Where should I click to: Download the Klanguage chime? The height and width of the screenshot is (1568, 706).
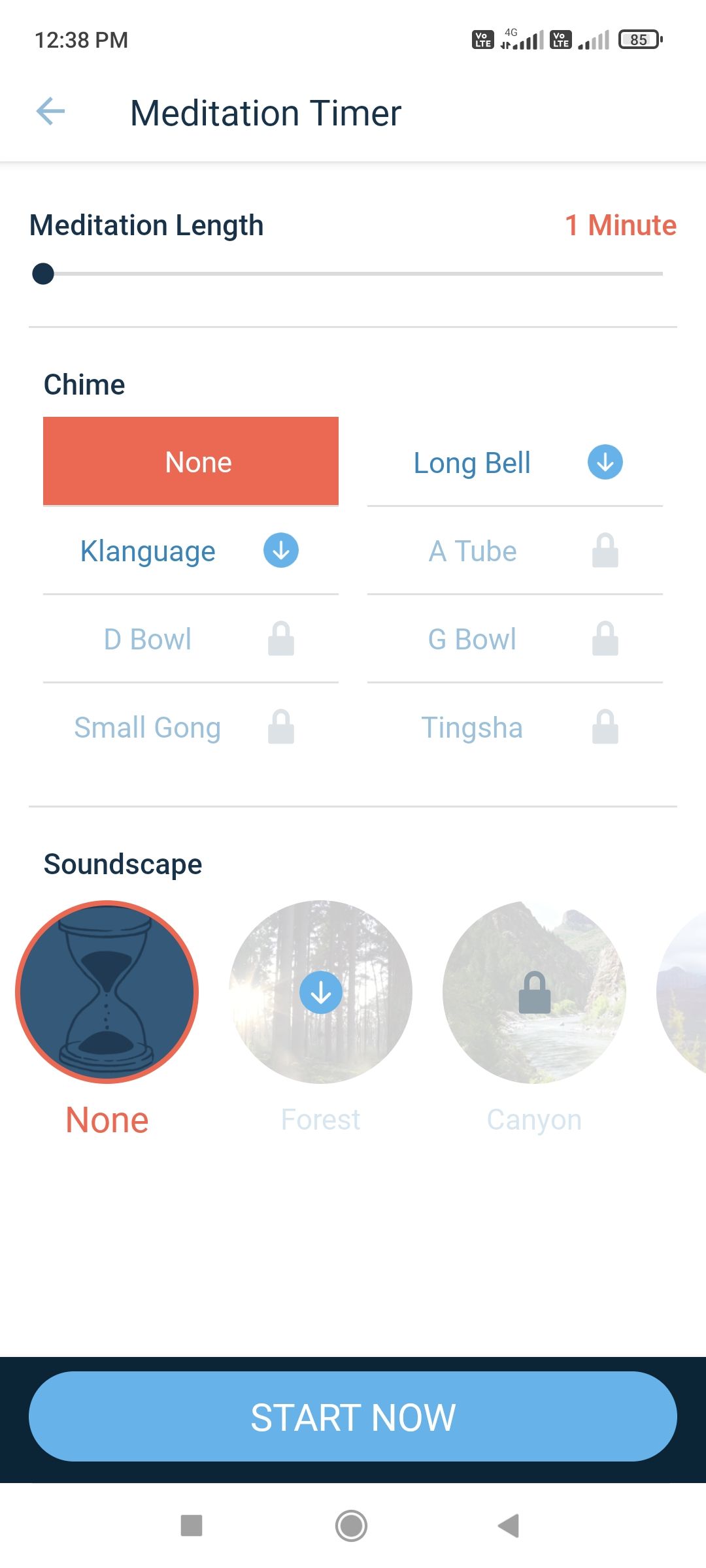280,551
